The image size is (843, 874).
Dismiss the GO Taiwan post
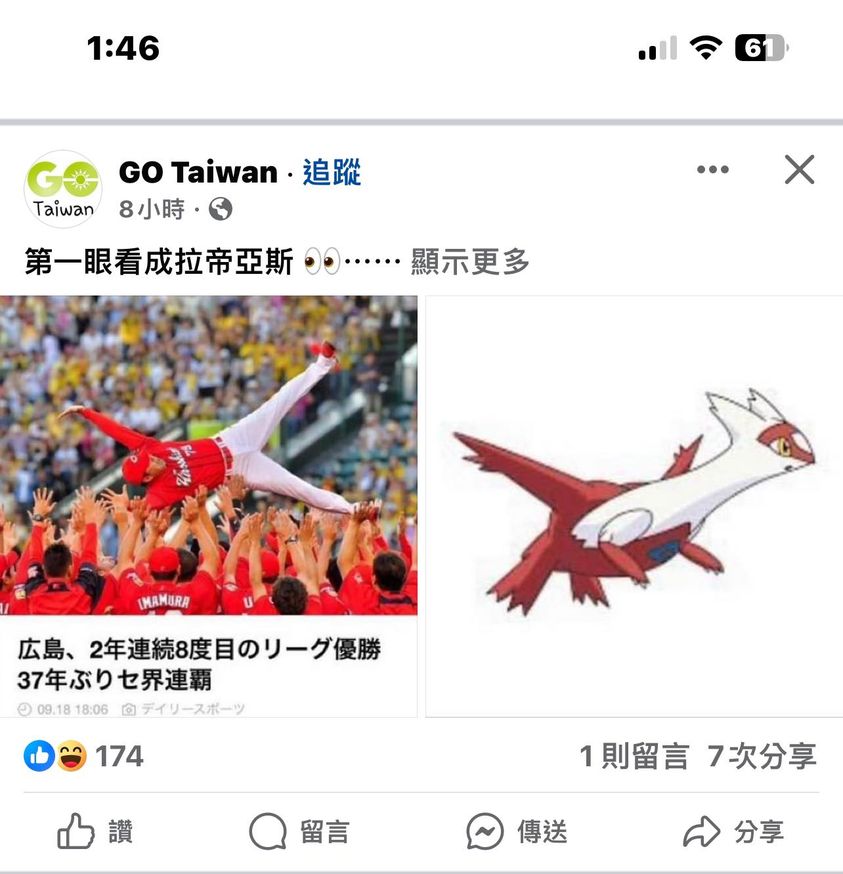pos(799,170)
